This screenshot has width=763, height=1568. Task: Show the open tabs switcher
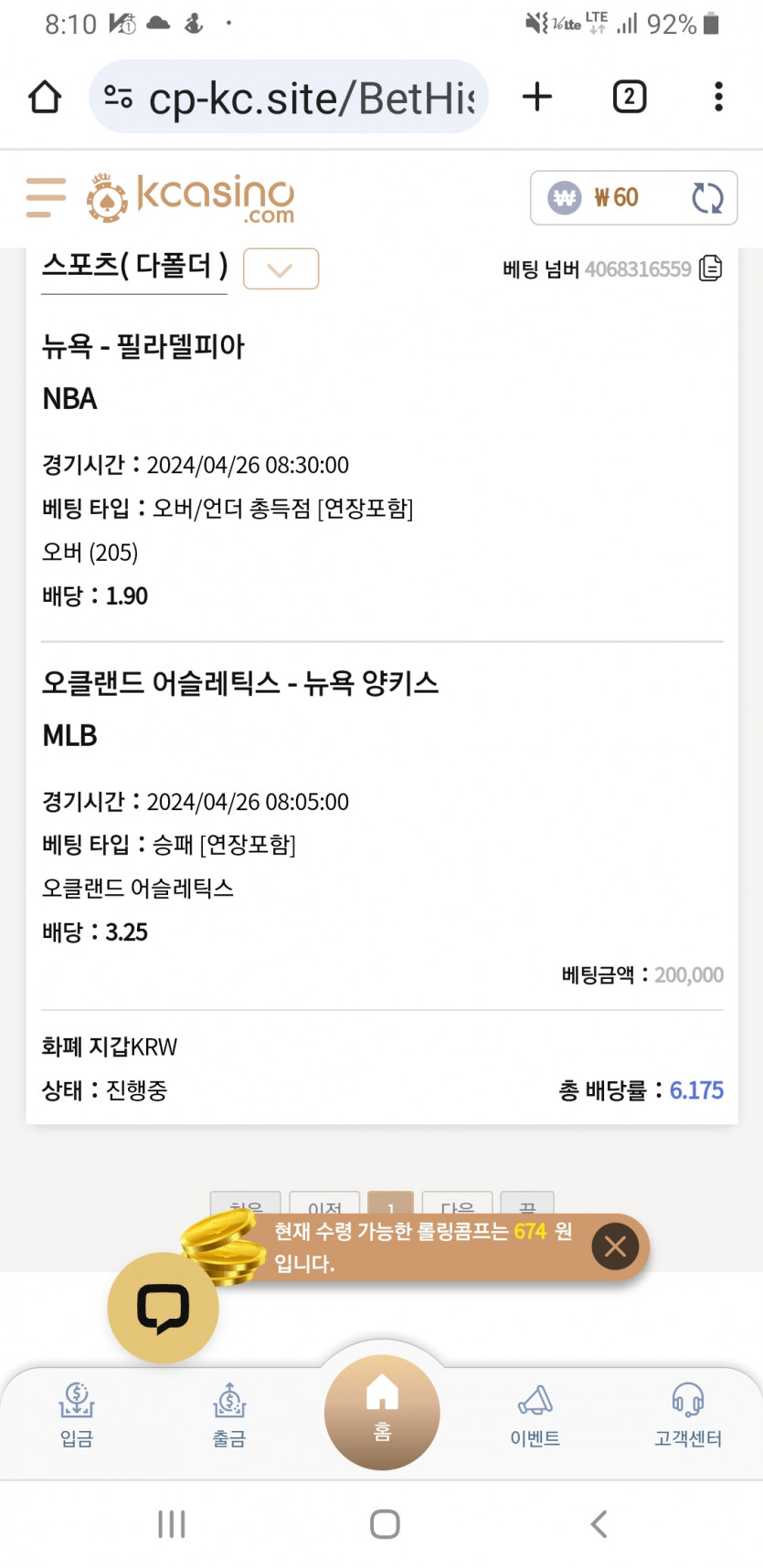tap(629, 97)
